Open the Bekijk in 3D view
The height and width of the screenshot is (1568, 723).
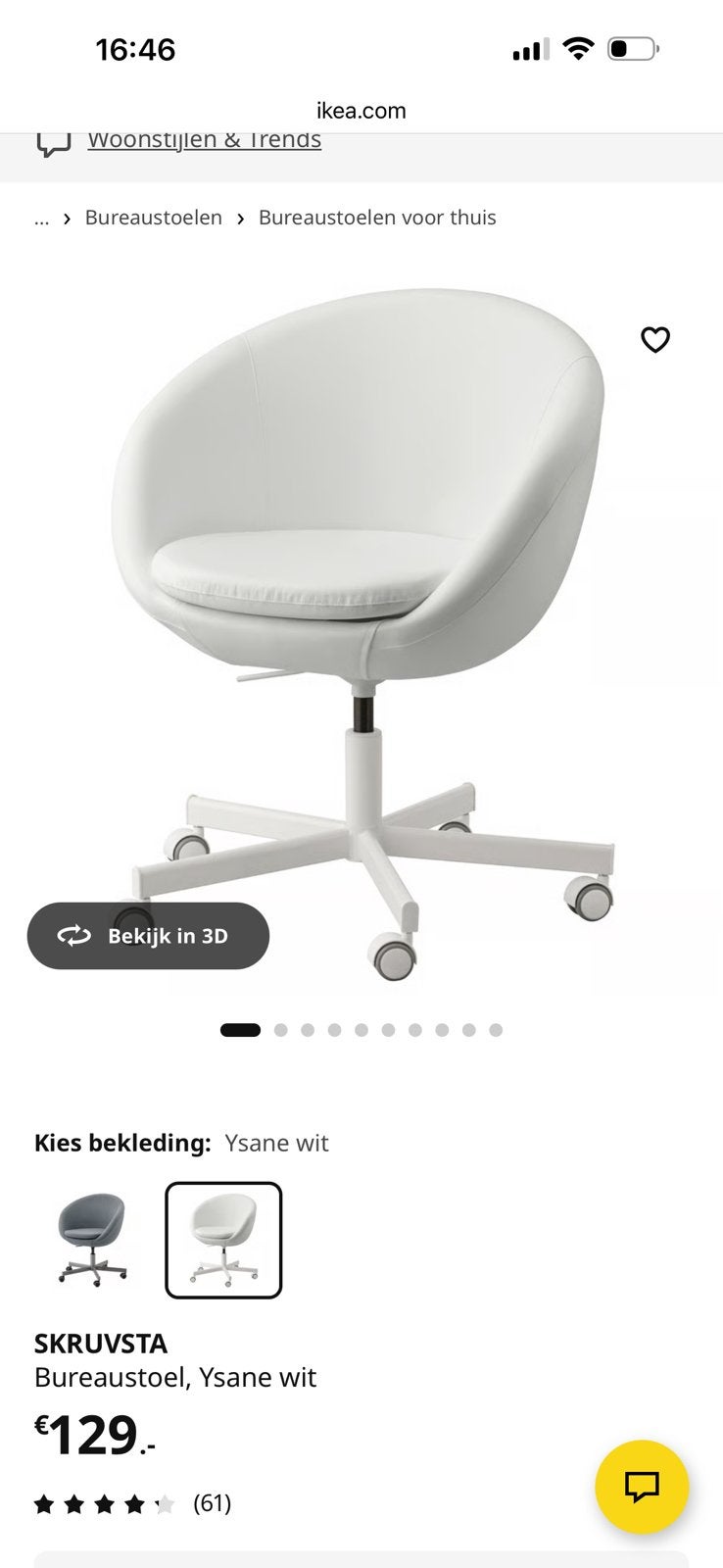click(x=148, y=936)
